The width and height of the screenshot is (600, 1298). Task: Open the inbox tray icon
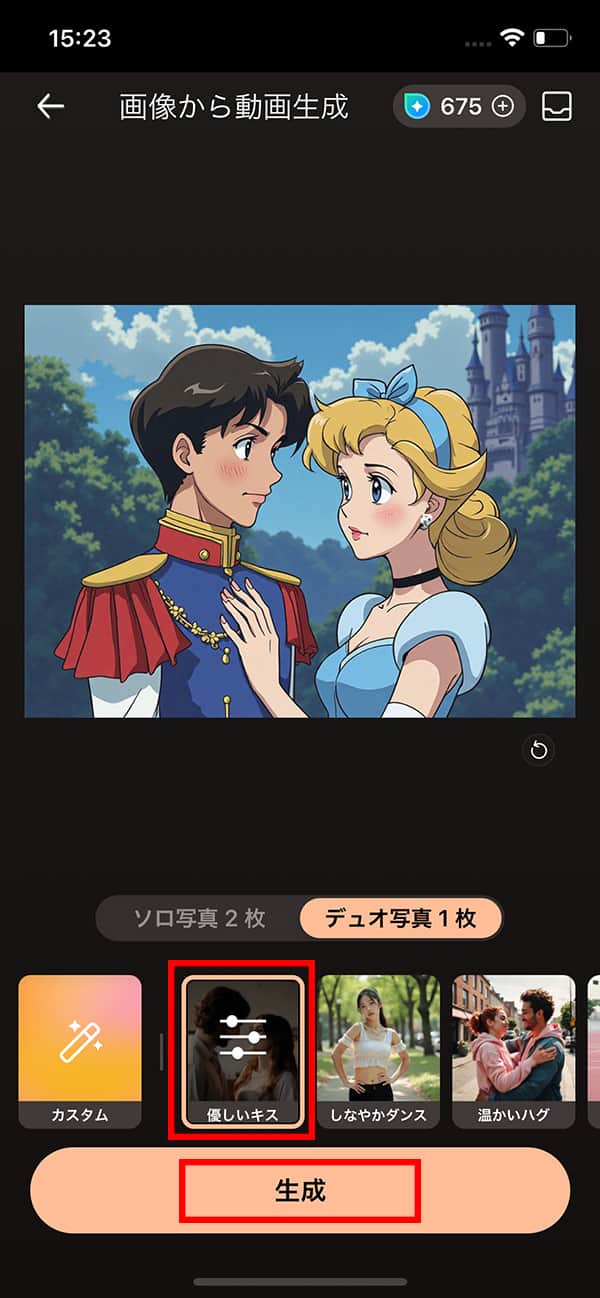pyautogui.click(x=556, y=106)
